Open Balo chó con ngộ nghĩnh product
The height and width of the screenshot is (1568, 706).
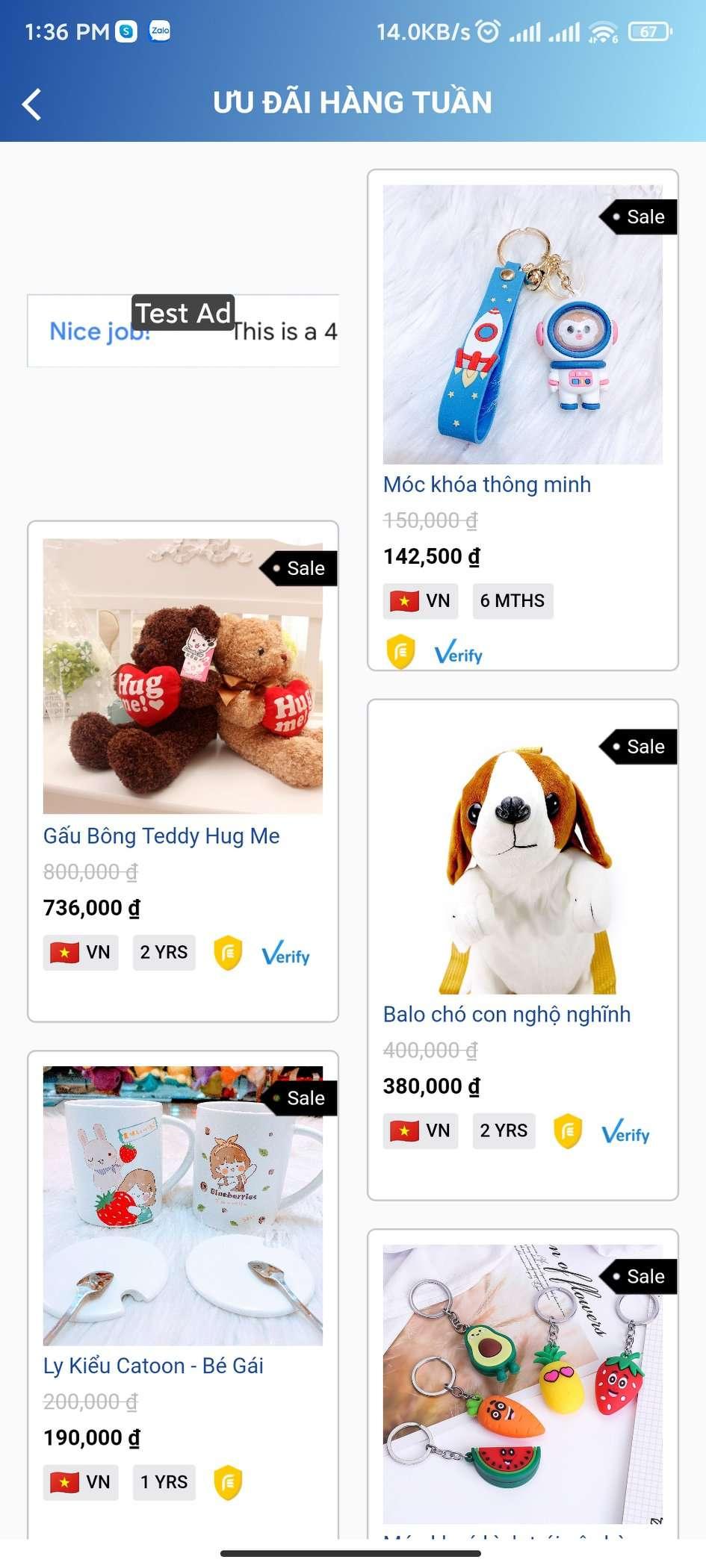click(x=523, y=950)
